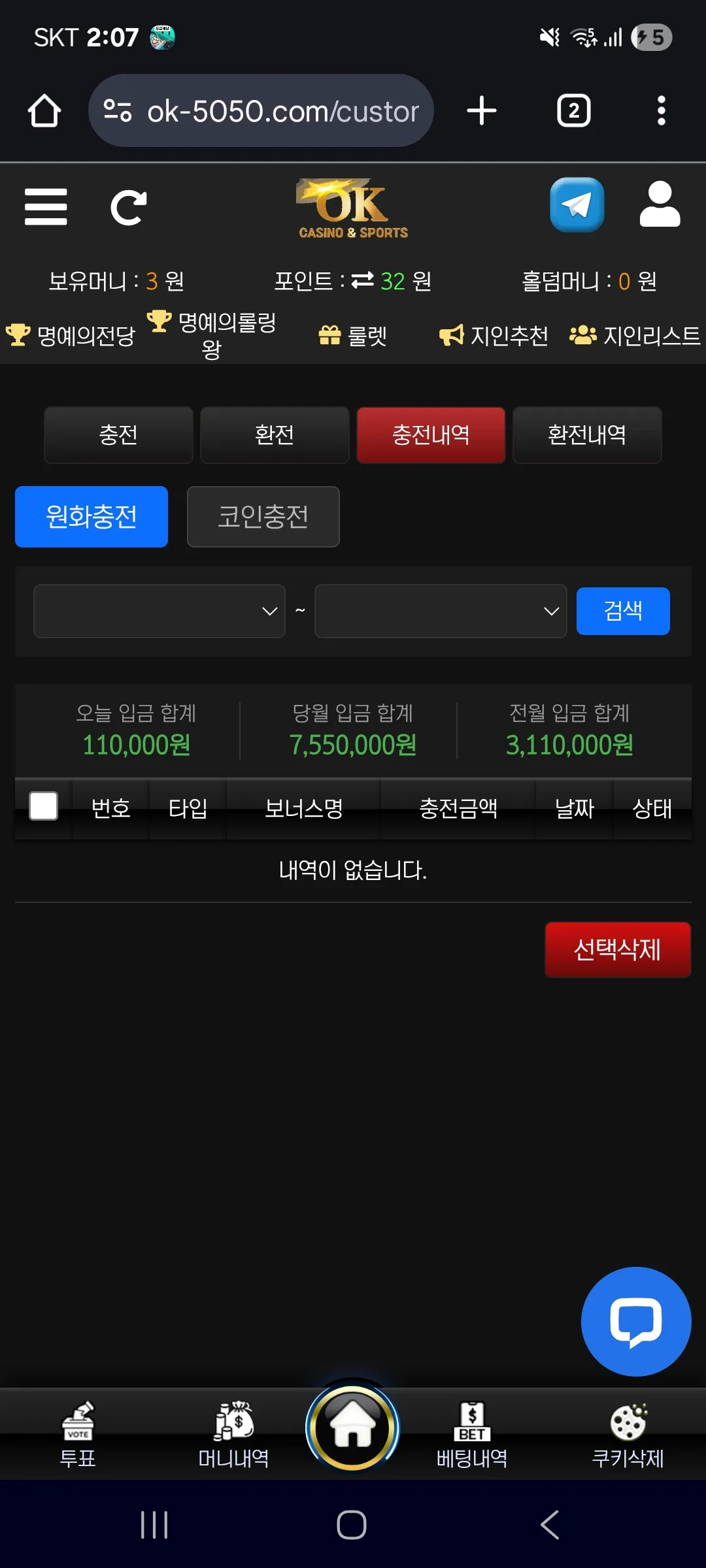Viewport: 706px width, 1568px height.
Task: Open the 환전내역 tab
Action: coord(587,435)
